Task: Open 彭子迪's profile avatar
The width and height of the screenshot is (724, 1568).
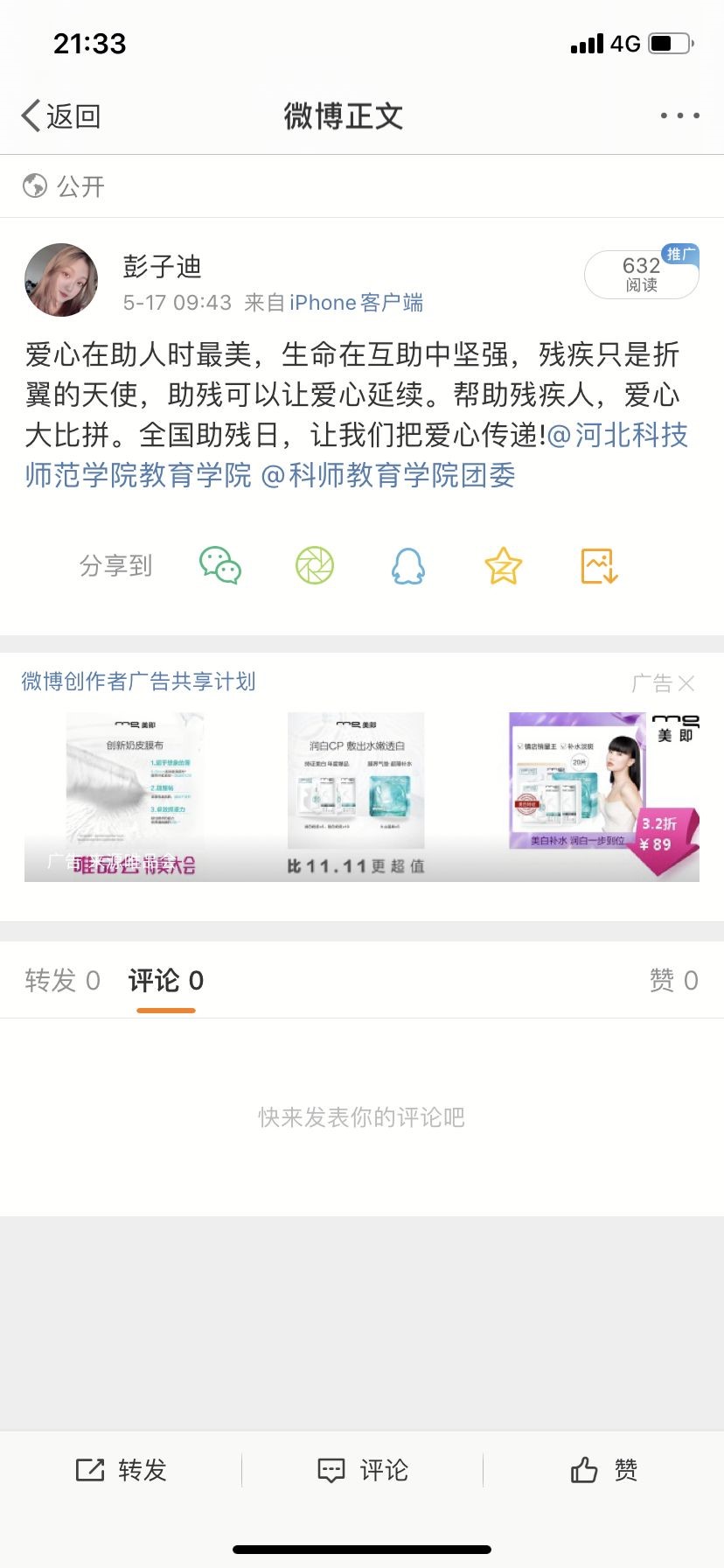Action: coord(61,280)
